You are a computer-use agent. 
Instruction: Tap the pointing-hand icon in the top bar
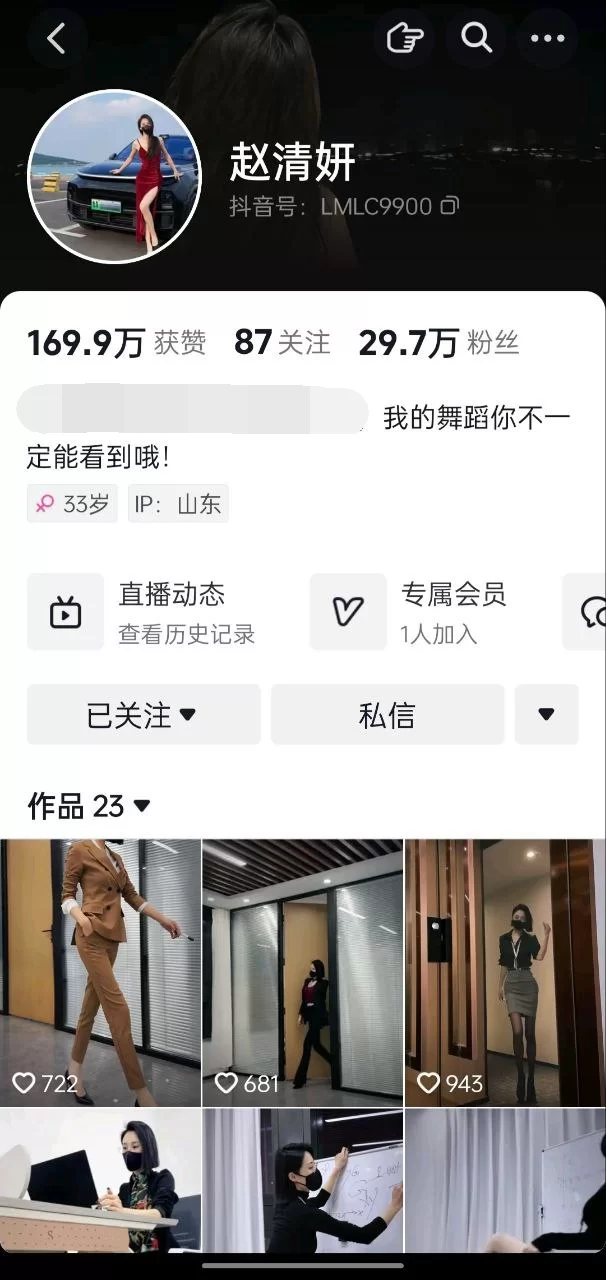(x=404, y=39)
